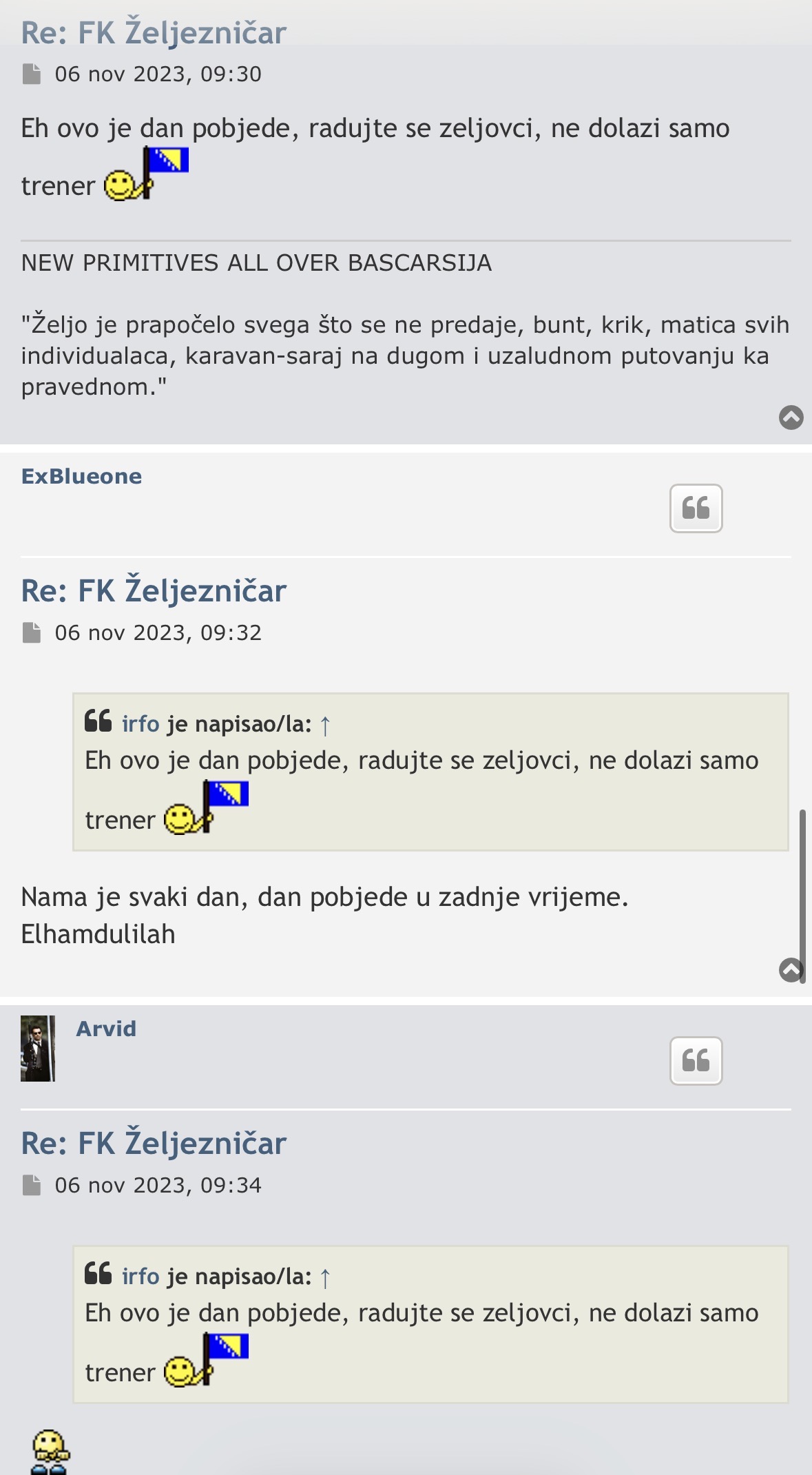The height and width of the screenshot is (1475, 812).
Task: Open post title dated 09:30
Action: tap(154, 32)
